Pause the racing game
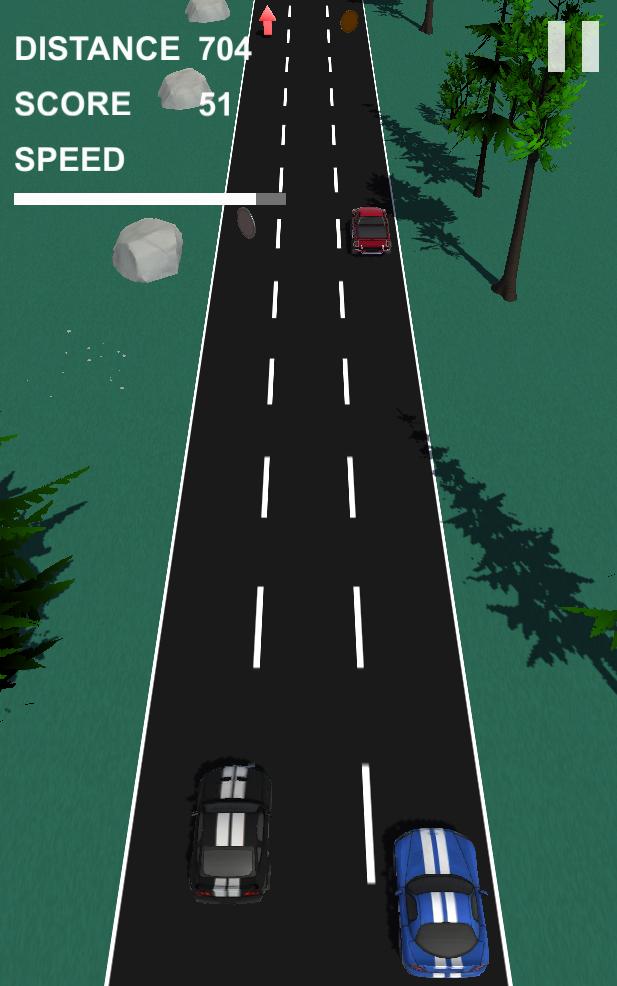 click(573, 47)
